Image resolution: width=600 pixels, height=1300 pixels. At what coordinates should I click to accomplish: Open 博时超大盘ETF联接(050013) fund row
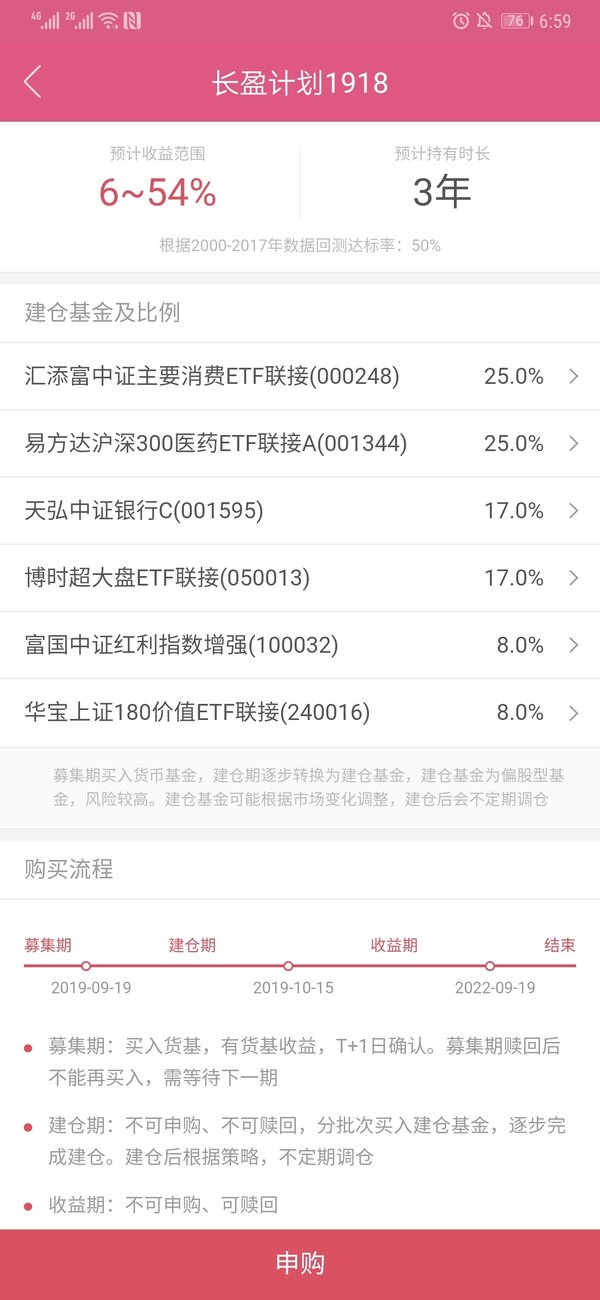[x=300, y=578]
